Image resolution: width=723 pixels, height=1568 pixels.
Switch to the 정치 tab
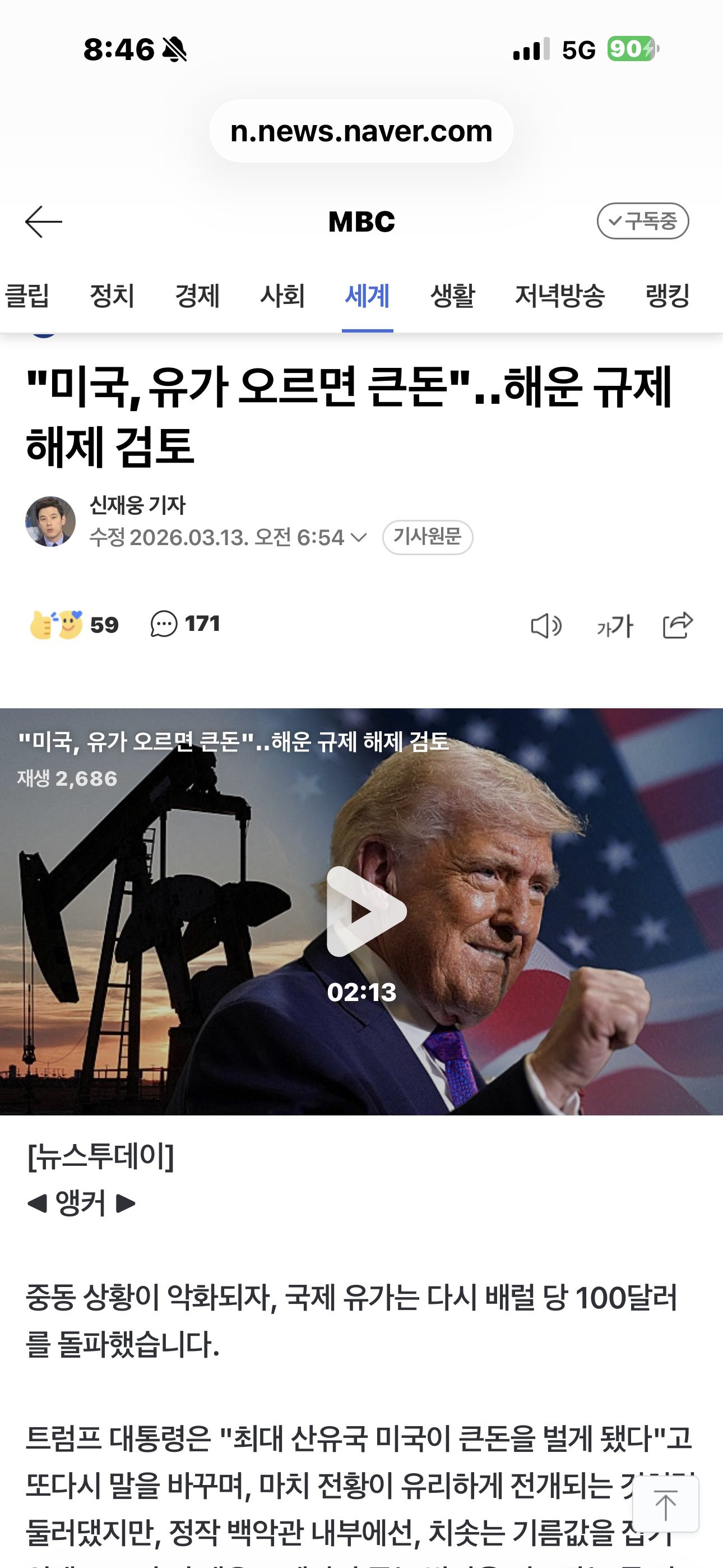point(112,297)
